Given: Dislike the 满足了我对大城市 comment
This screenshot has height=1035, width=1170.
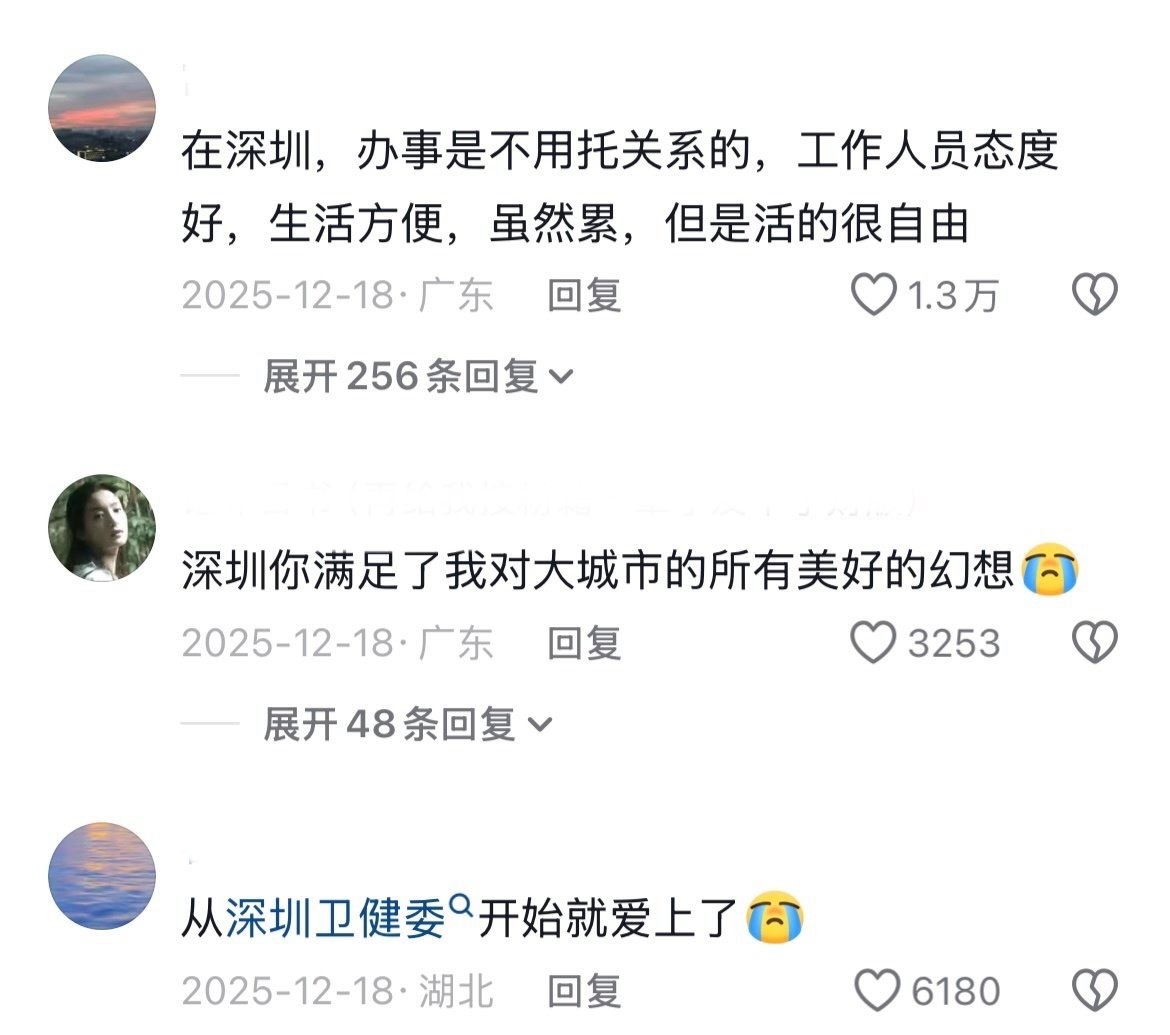Looking at the screenshot, I should tap(1094, 643).
